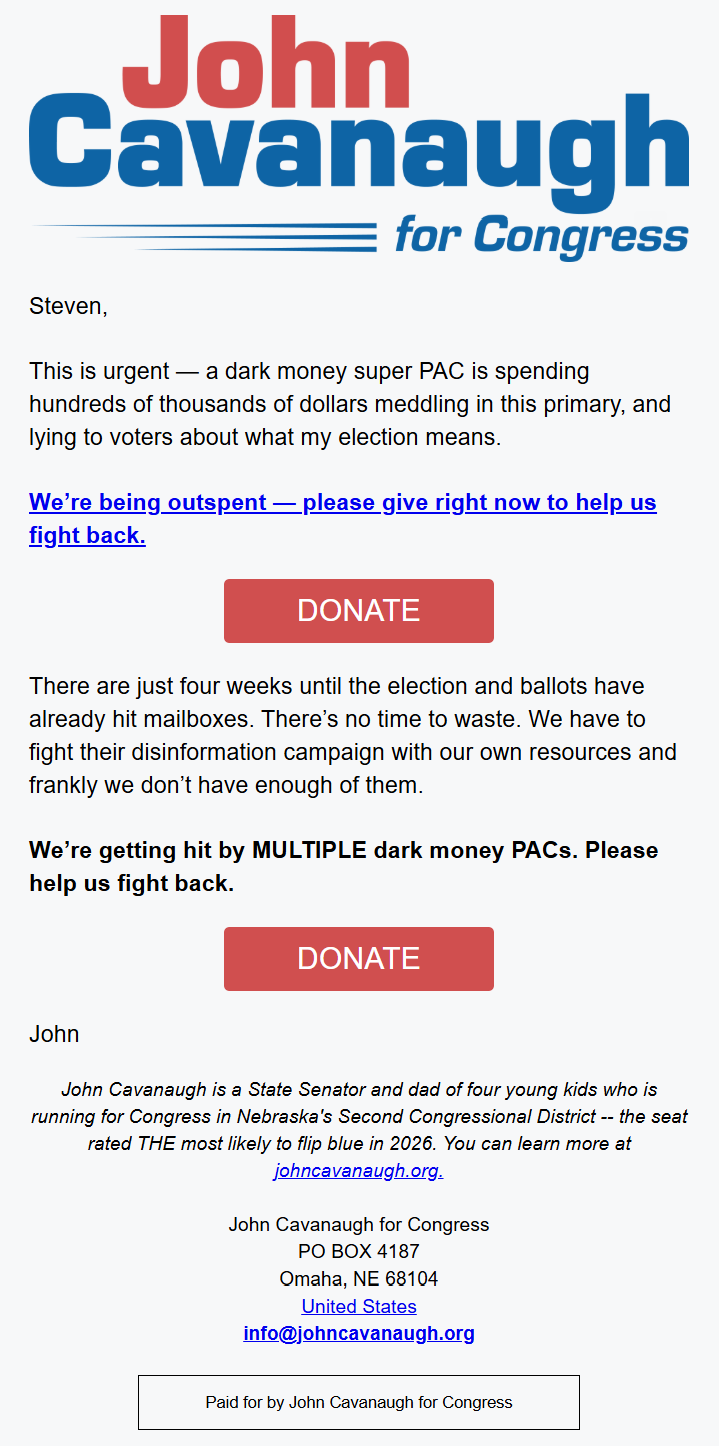Viewport: 719px width, 1446px height.
Task: Tap DONATE button just above John's signature
Action: (358, 959)
